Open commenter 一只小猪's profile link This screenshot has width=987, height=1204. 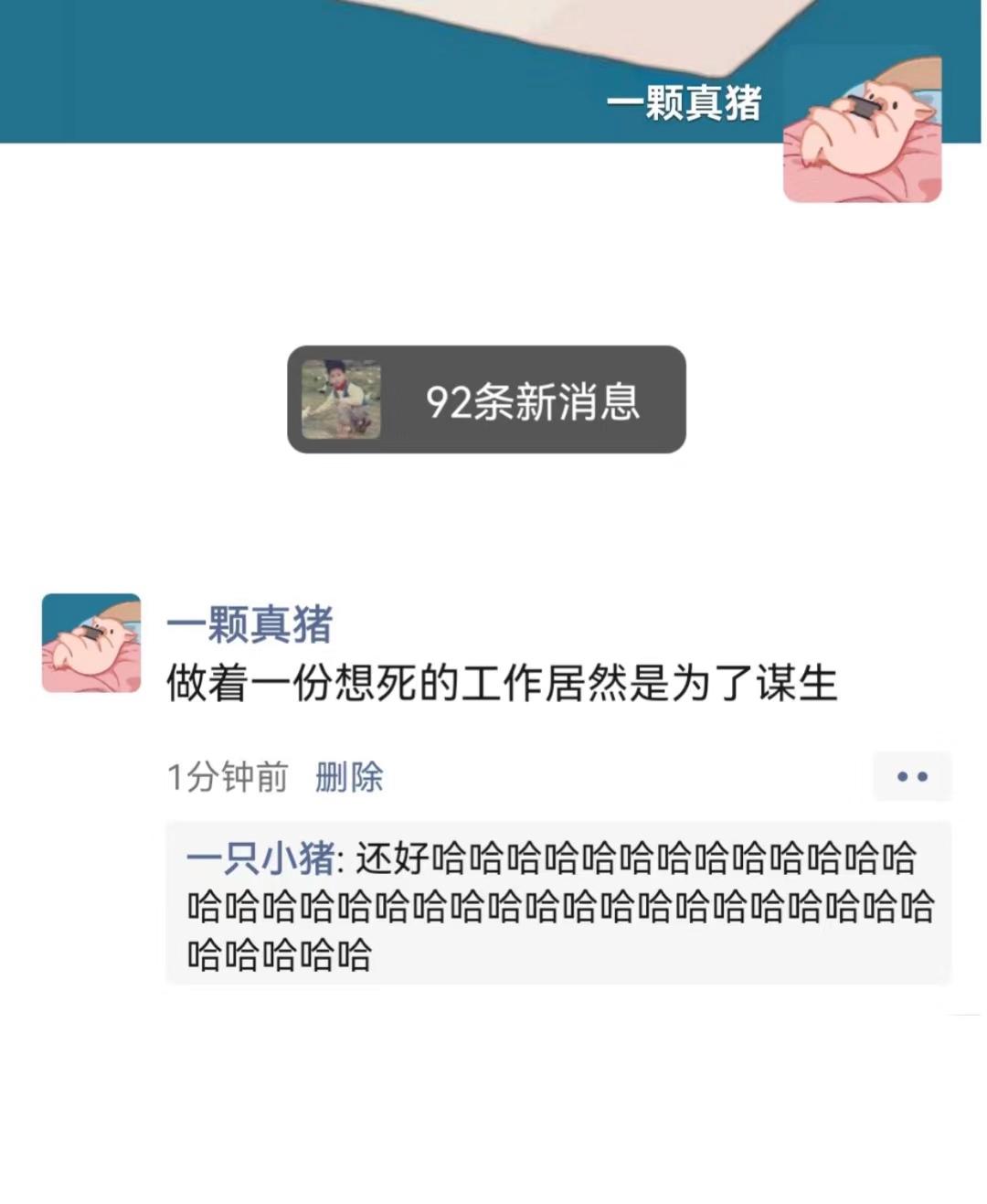[x=260, y=859]
